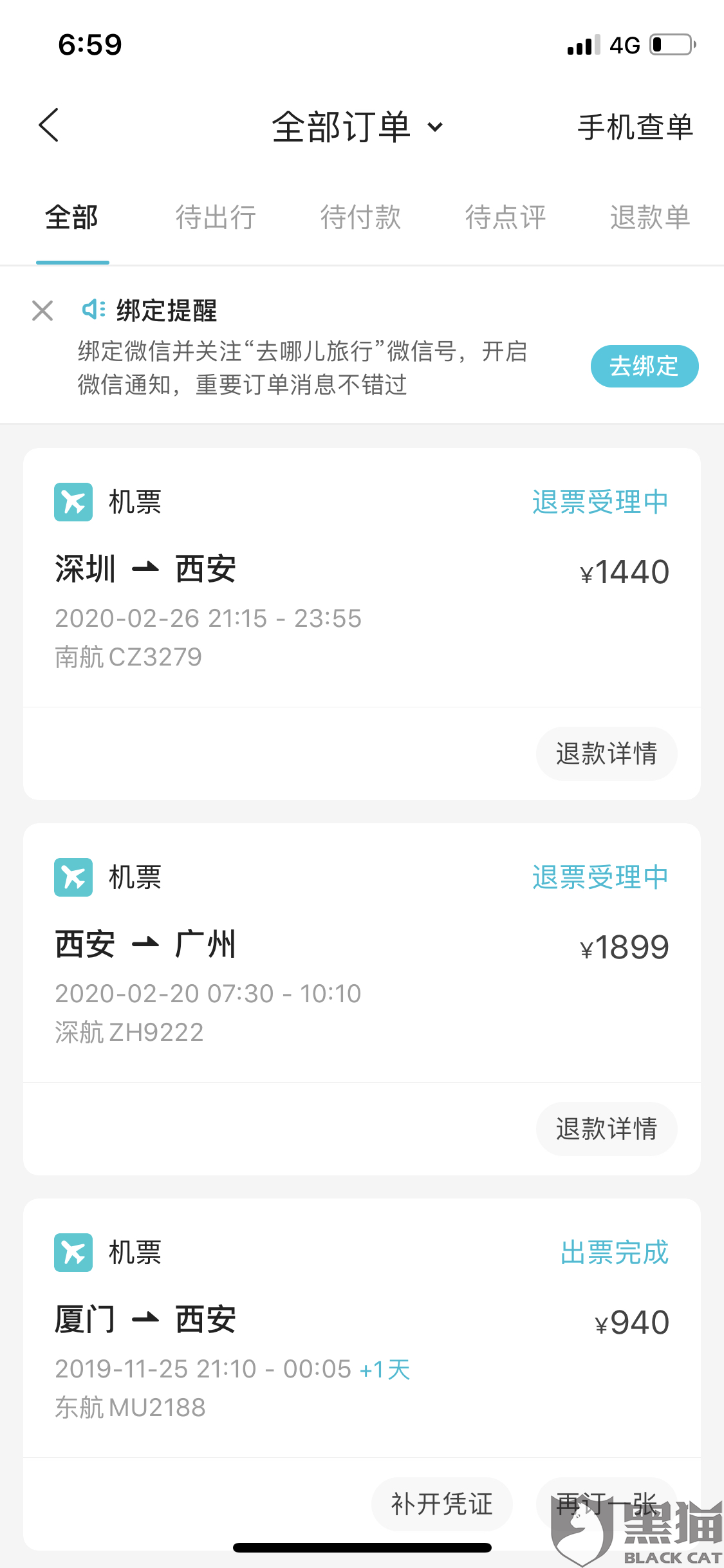Tap 补开凭证 on the MU2188 order
Screen dimensions: 724x1568
click(442, 1504)
